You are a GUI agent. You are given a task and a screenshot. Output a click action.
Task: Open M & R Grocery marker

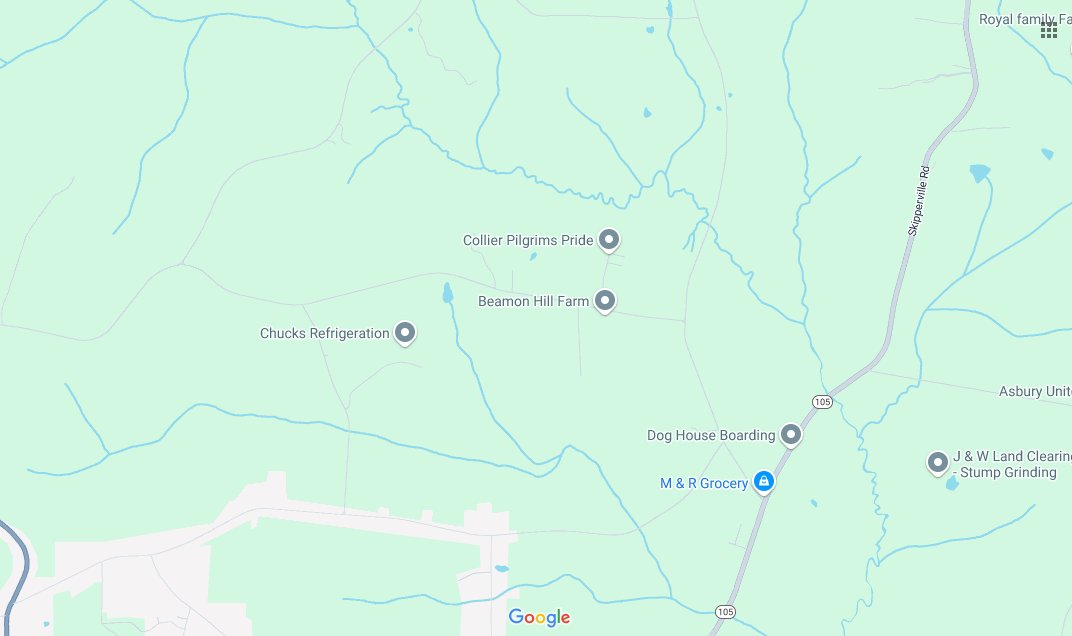click(763, 482)
